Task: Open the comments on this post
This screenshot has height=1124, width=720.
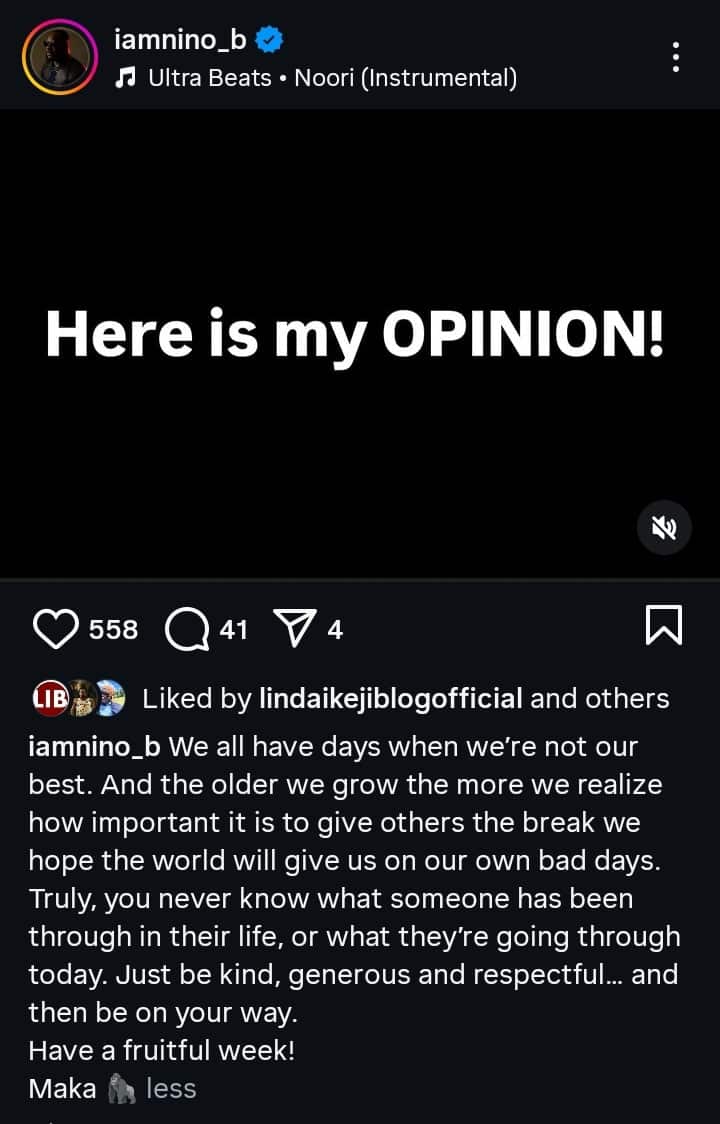Action: [x=186, y=629]
